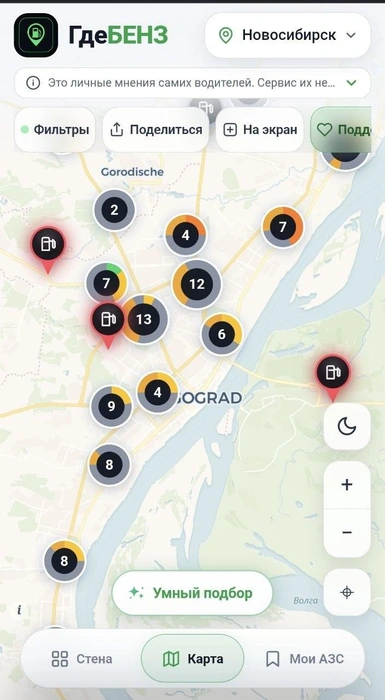The image size is (386, 700).
Task: Go to Мои АЗС tab
Action: click(305, 658)
